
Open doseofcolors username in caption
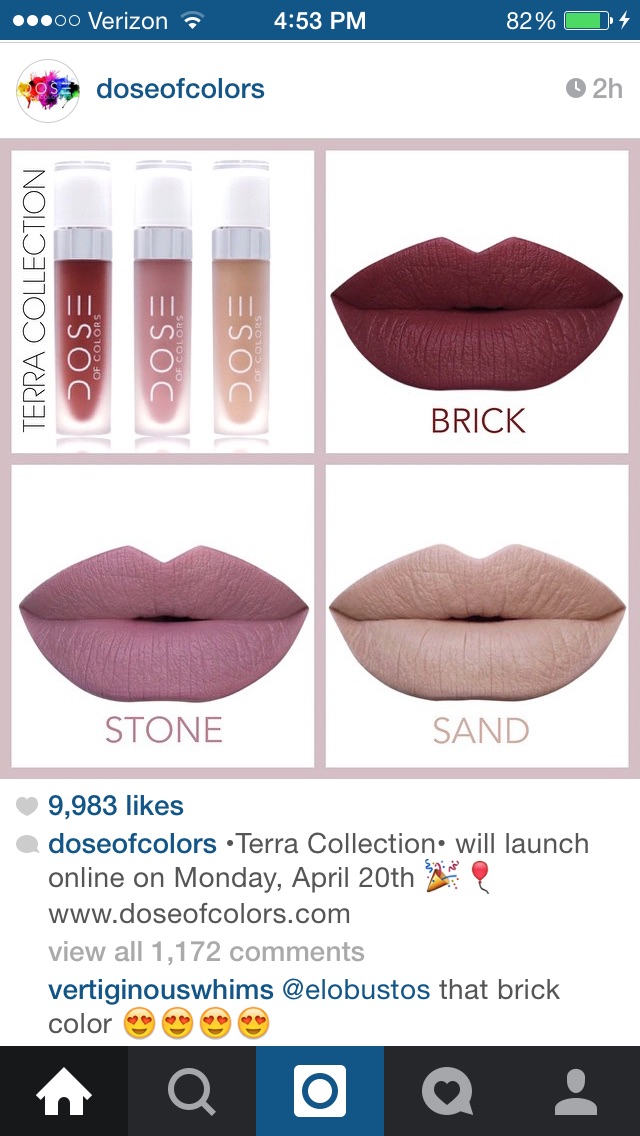pos(133,844)
